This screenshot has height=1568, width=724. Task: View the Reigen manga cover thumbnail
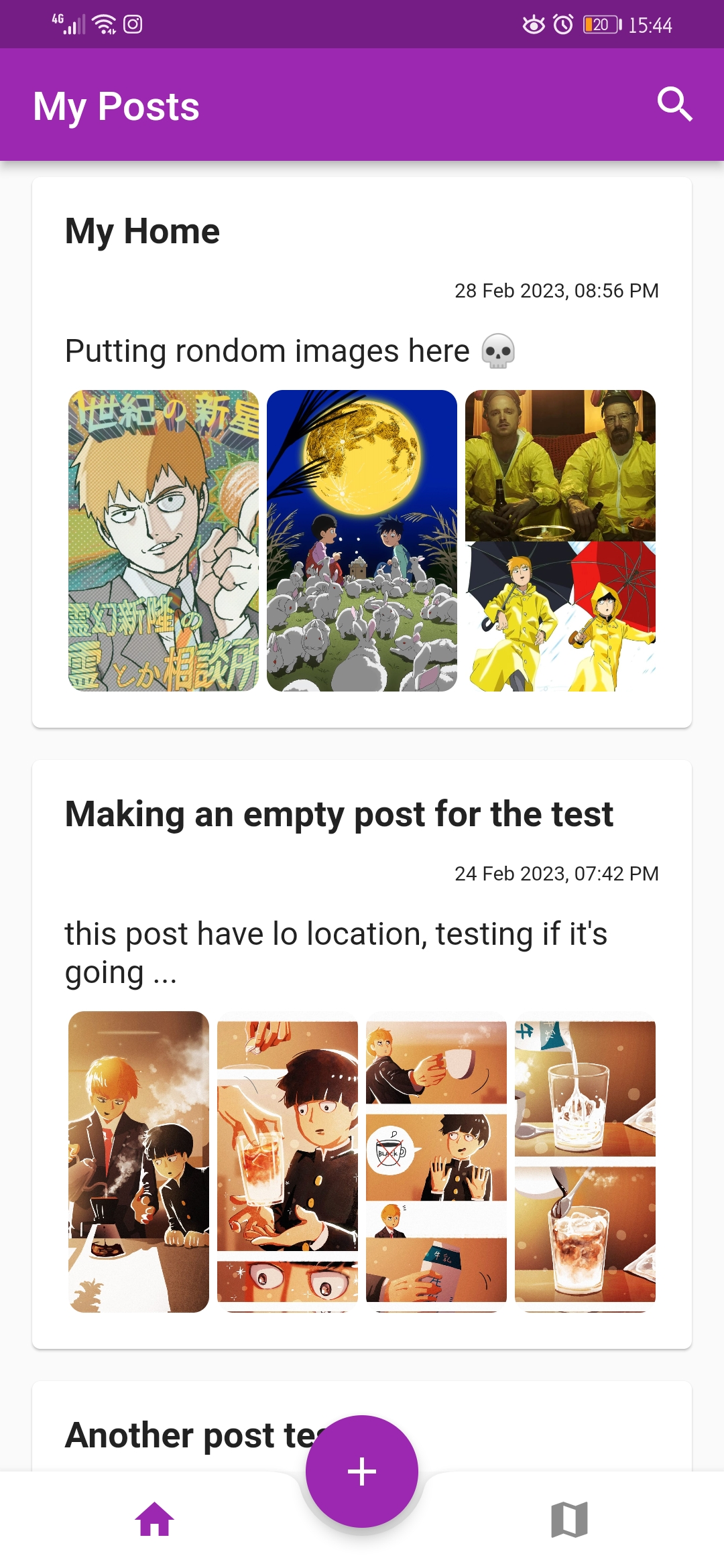[x=164, y=539]
